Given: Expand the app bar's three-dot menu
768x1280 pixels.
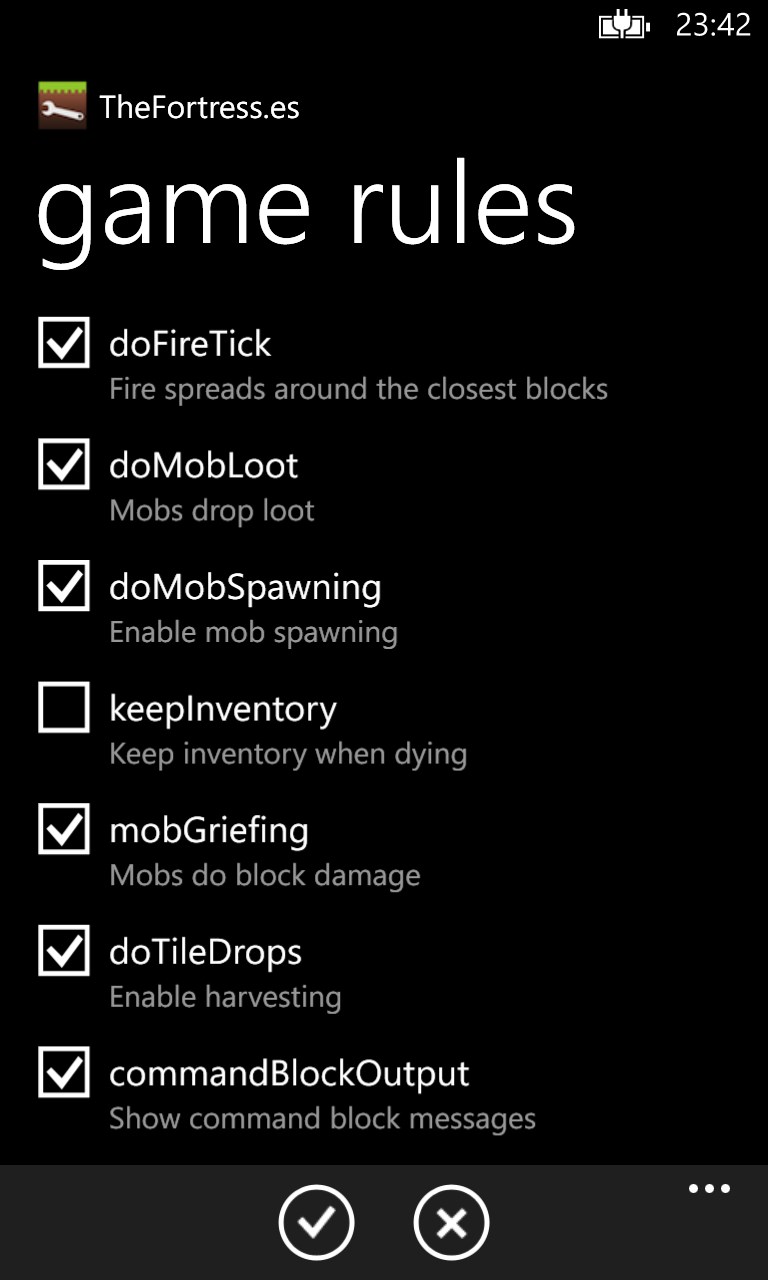Looking at the screenshot, I should (709, 1190).
